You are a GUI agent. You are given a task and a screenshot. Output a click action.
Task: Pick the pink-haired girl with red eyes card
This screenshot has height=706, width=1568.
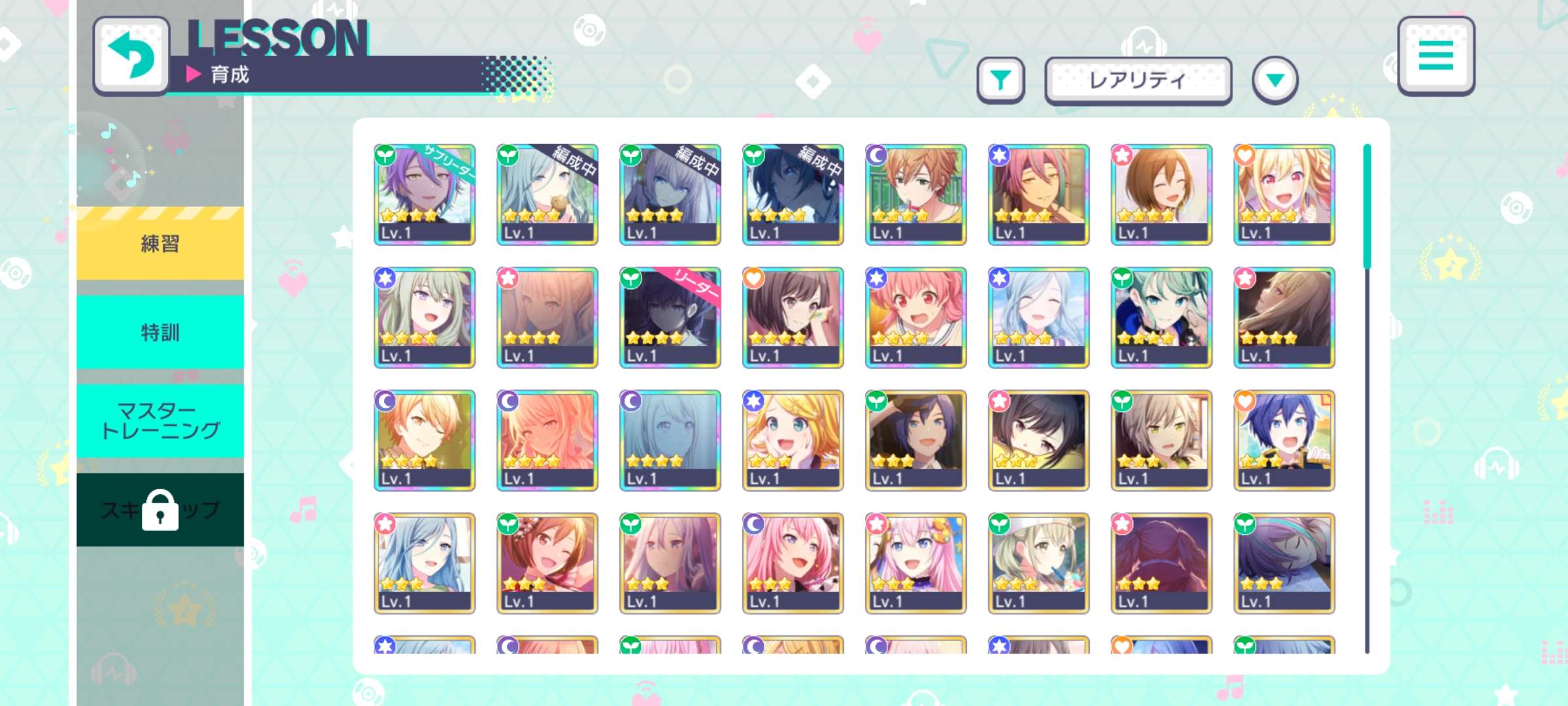pos(916,317)
